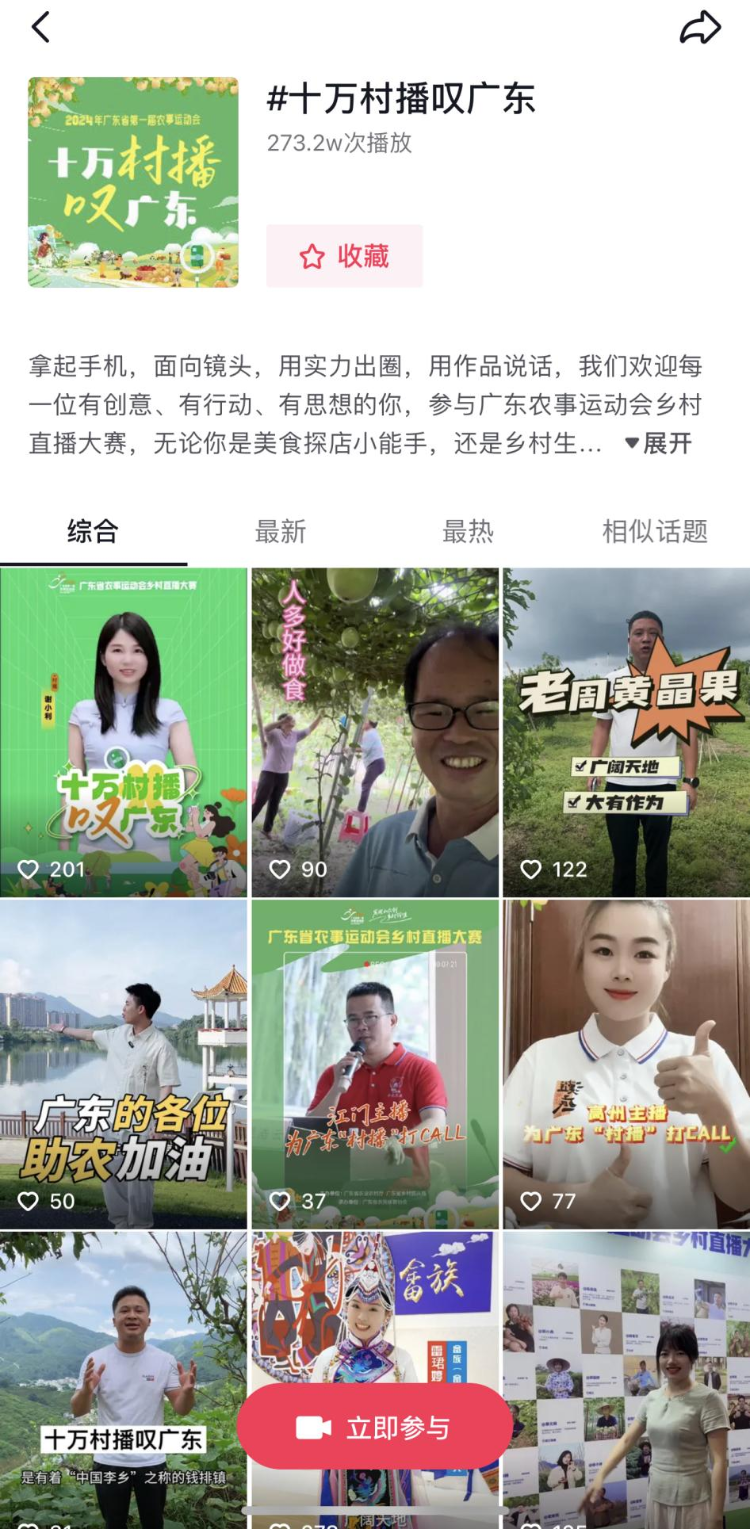Open the share icon at top right

pyautogui.click(x=703, y=27)
